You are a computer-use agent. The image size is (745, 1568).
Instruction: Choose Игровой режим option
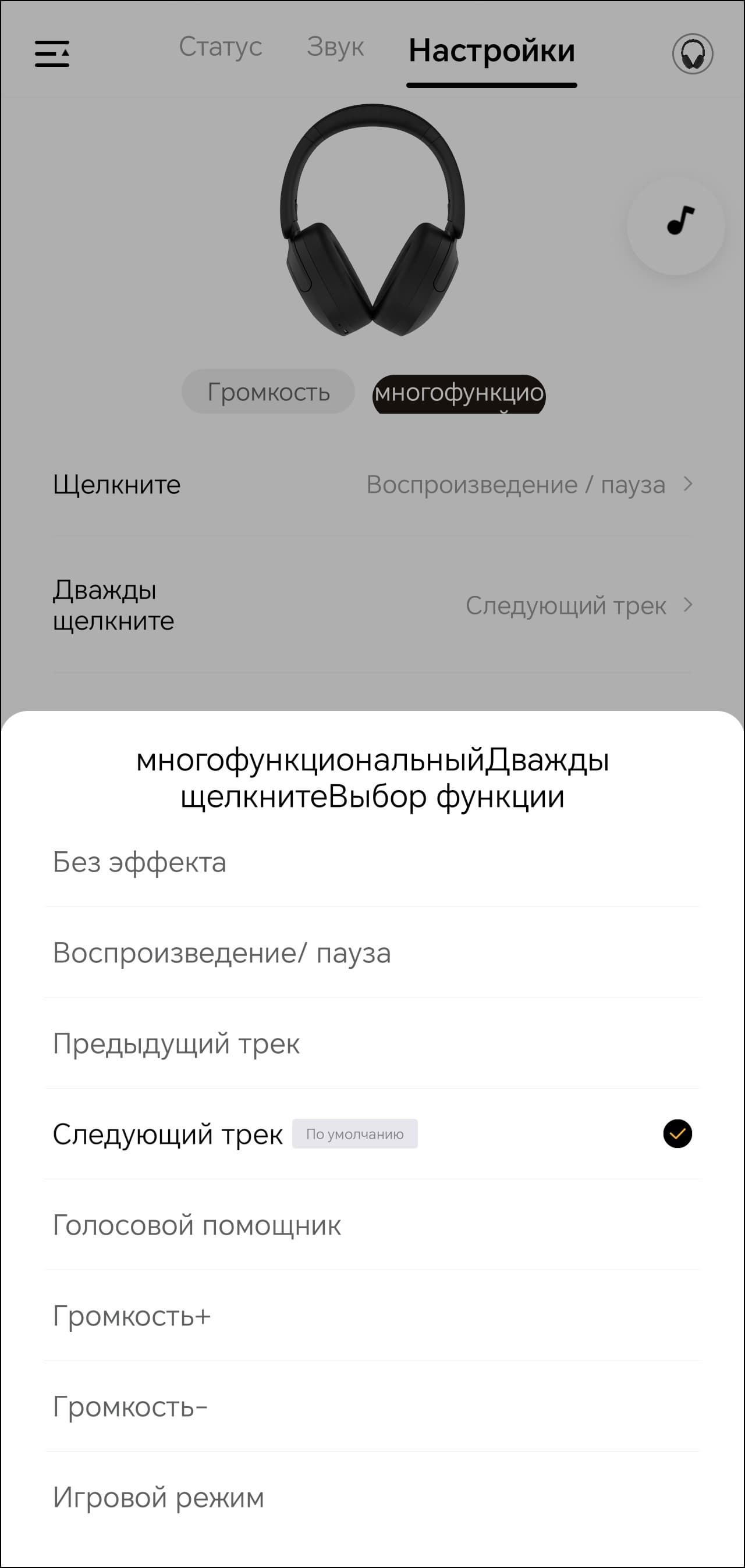pyautogui.click(x=371, y=1498)
